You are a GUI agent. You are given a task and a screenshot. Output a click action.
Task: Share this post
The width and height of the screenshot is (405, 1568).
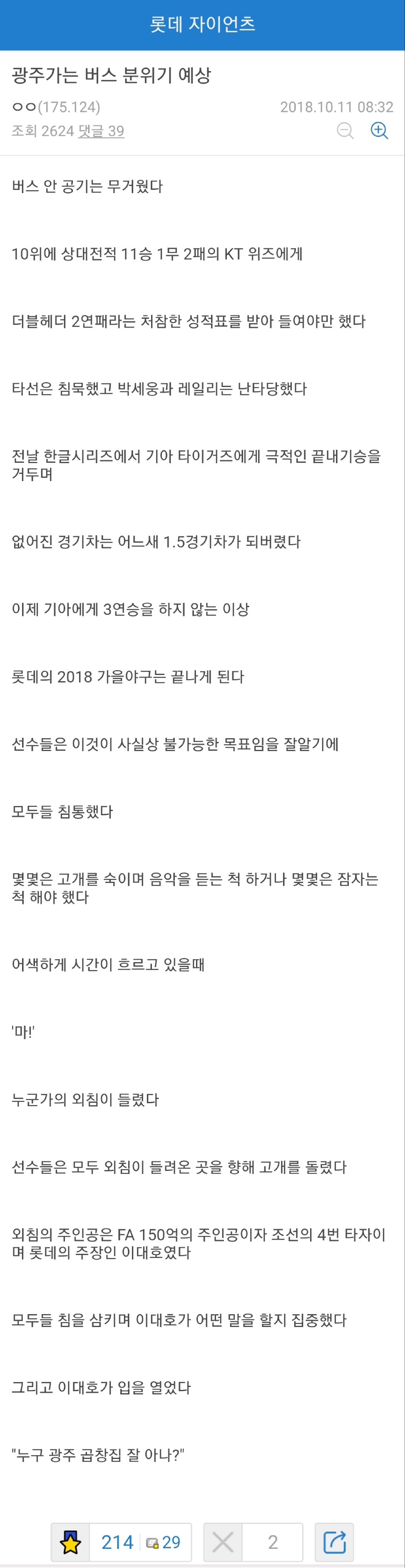pos(334,1542)
